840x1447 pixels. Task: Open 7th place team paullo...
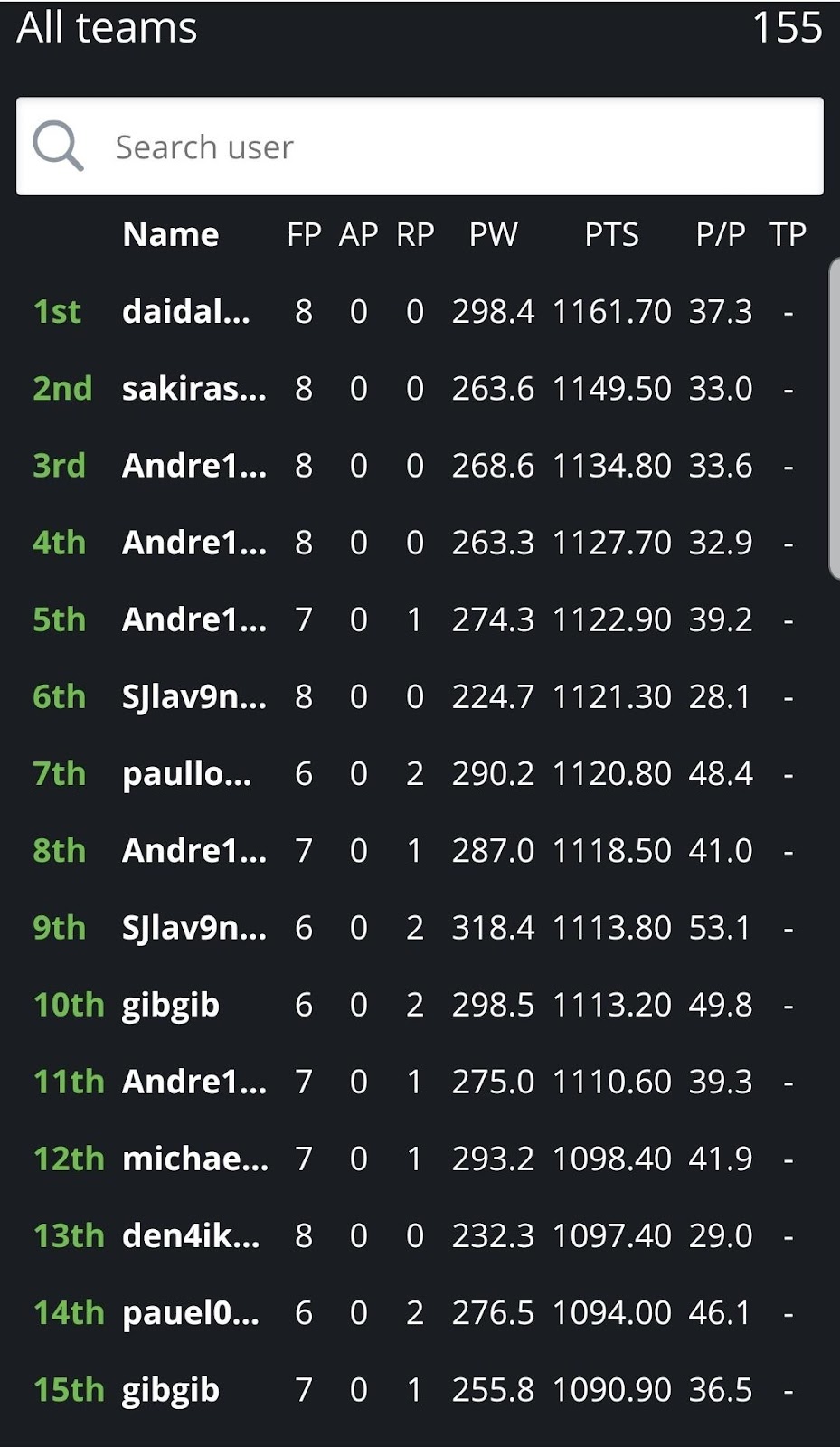(186, 774)
